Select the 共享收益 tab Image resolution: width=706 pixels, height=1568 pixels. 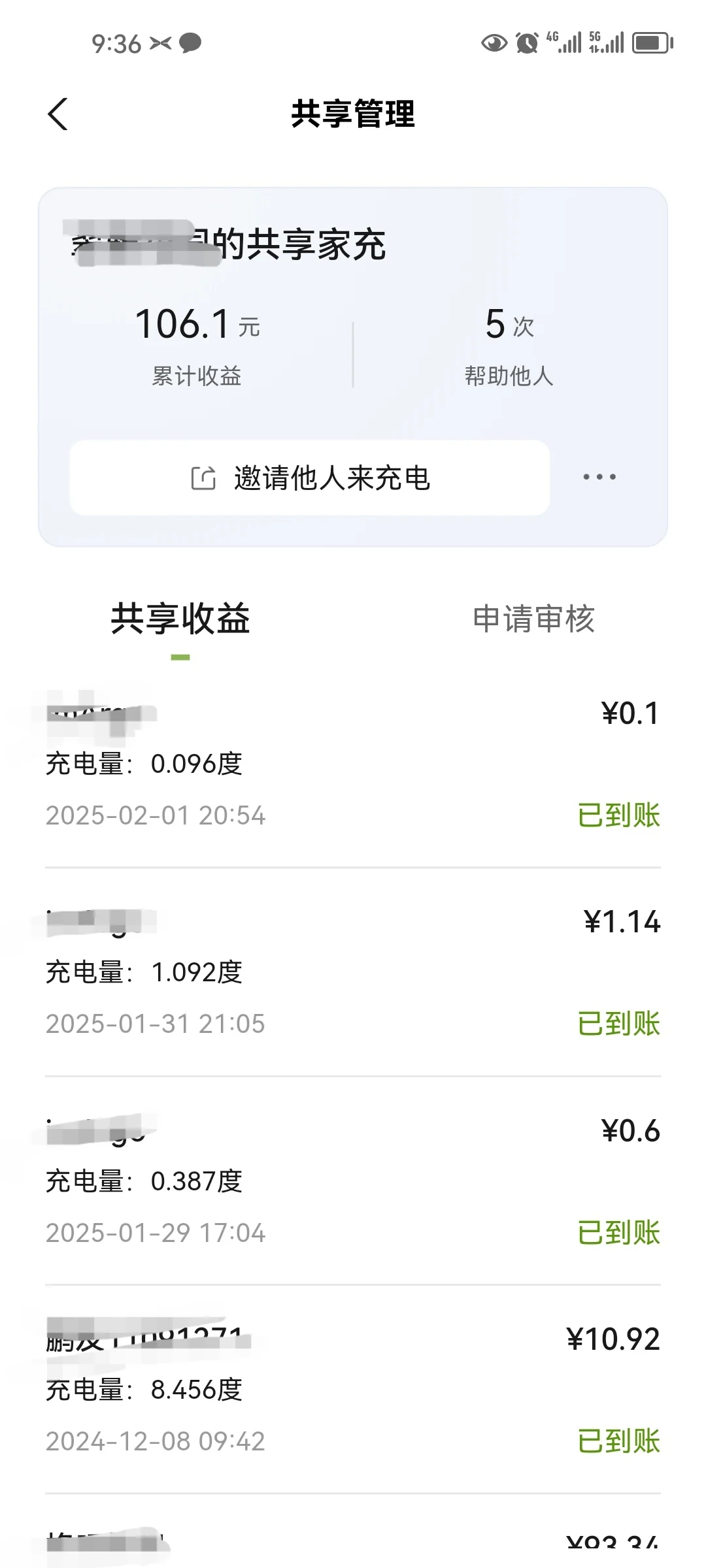(x=180, y=619)
